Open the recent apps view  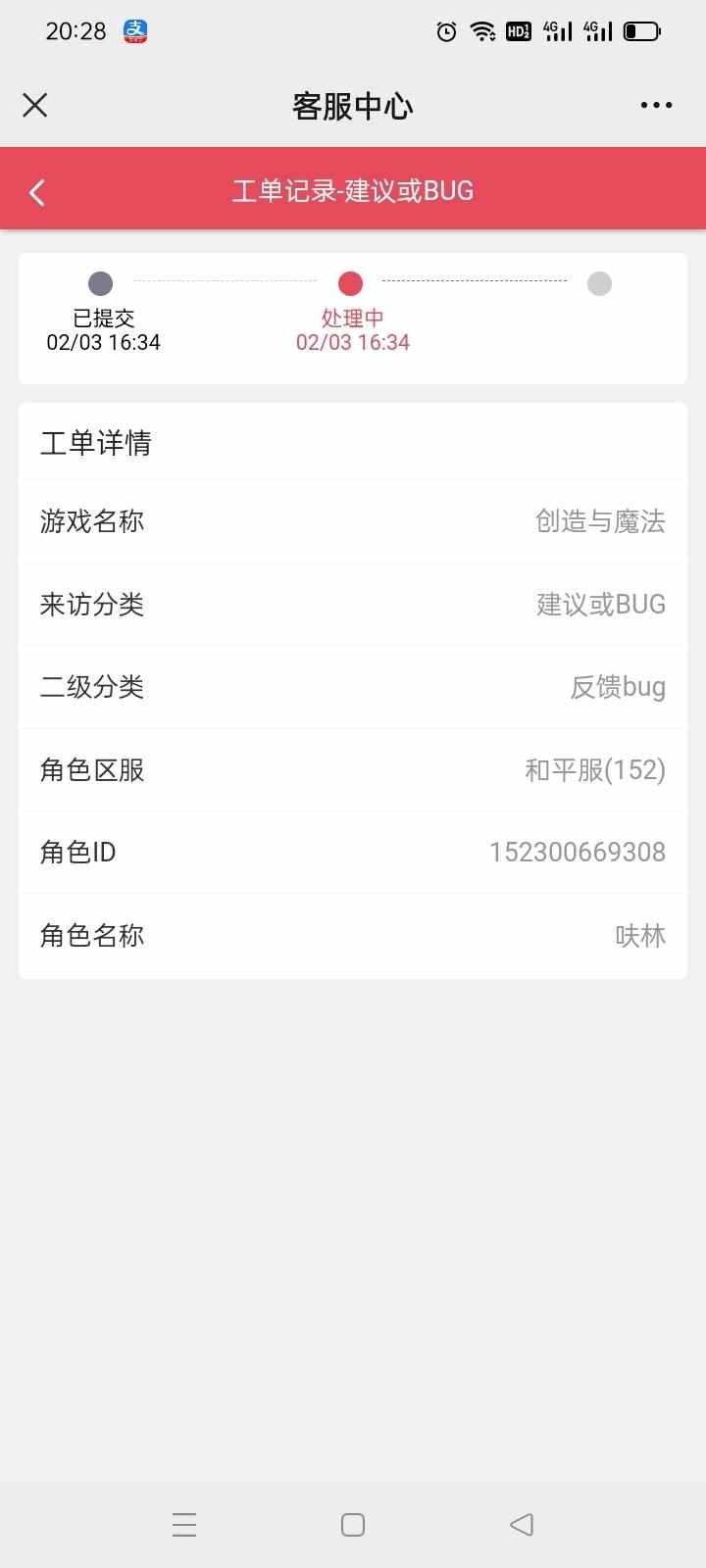184,1524
